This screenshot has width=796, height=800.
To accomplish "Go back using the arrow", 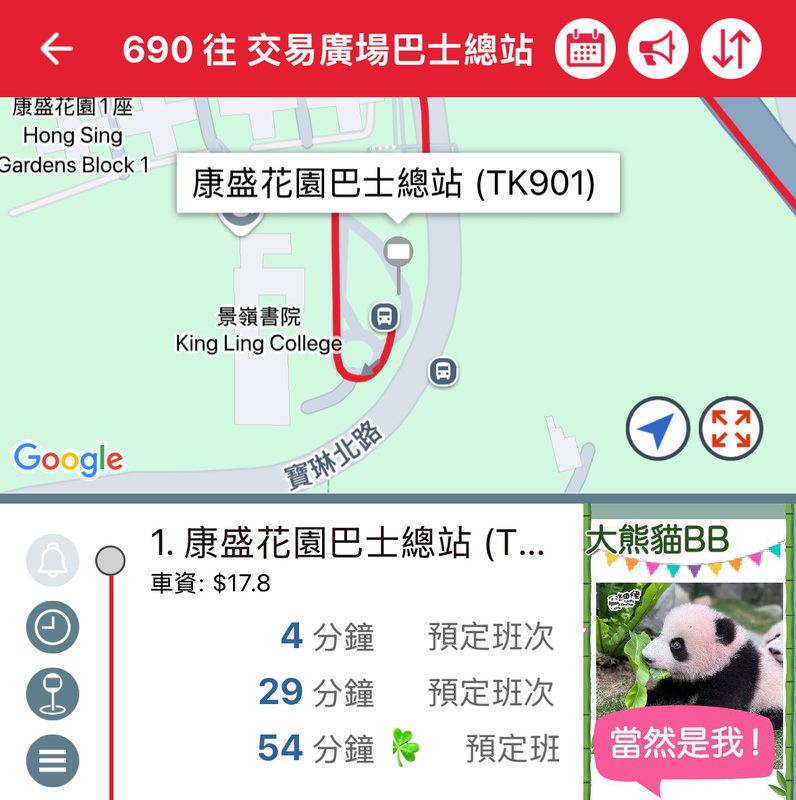I will click(56, 49).
